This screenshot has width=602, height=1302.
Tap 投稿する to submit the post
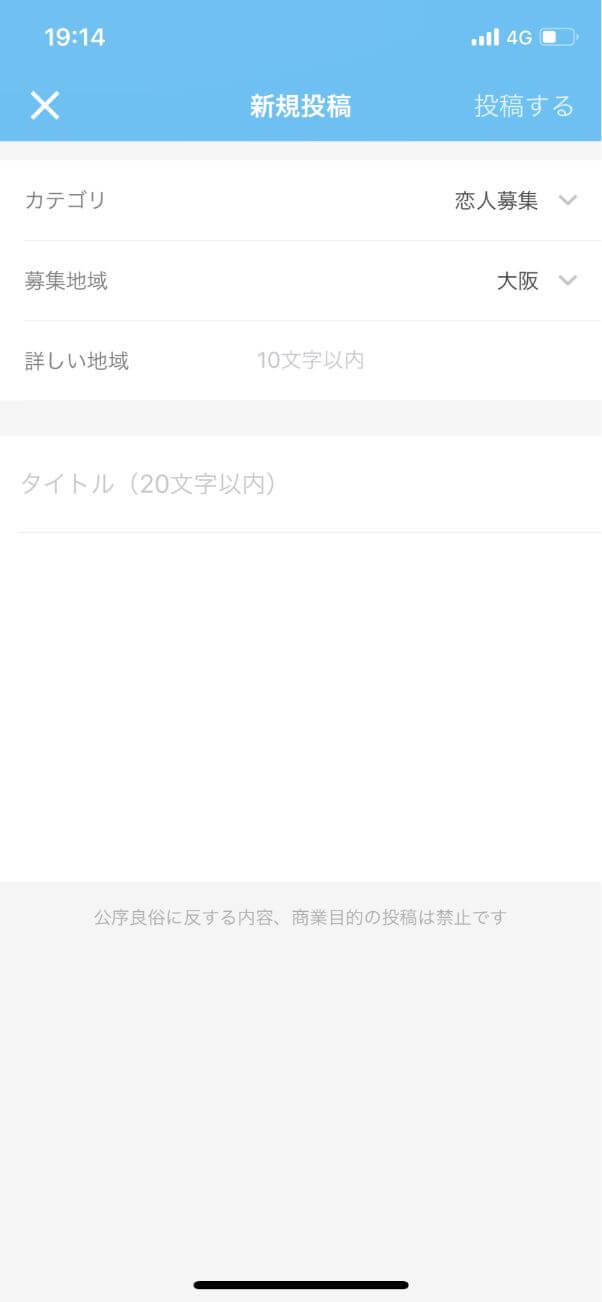[524, 106]
